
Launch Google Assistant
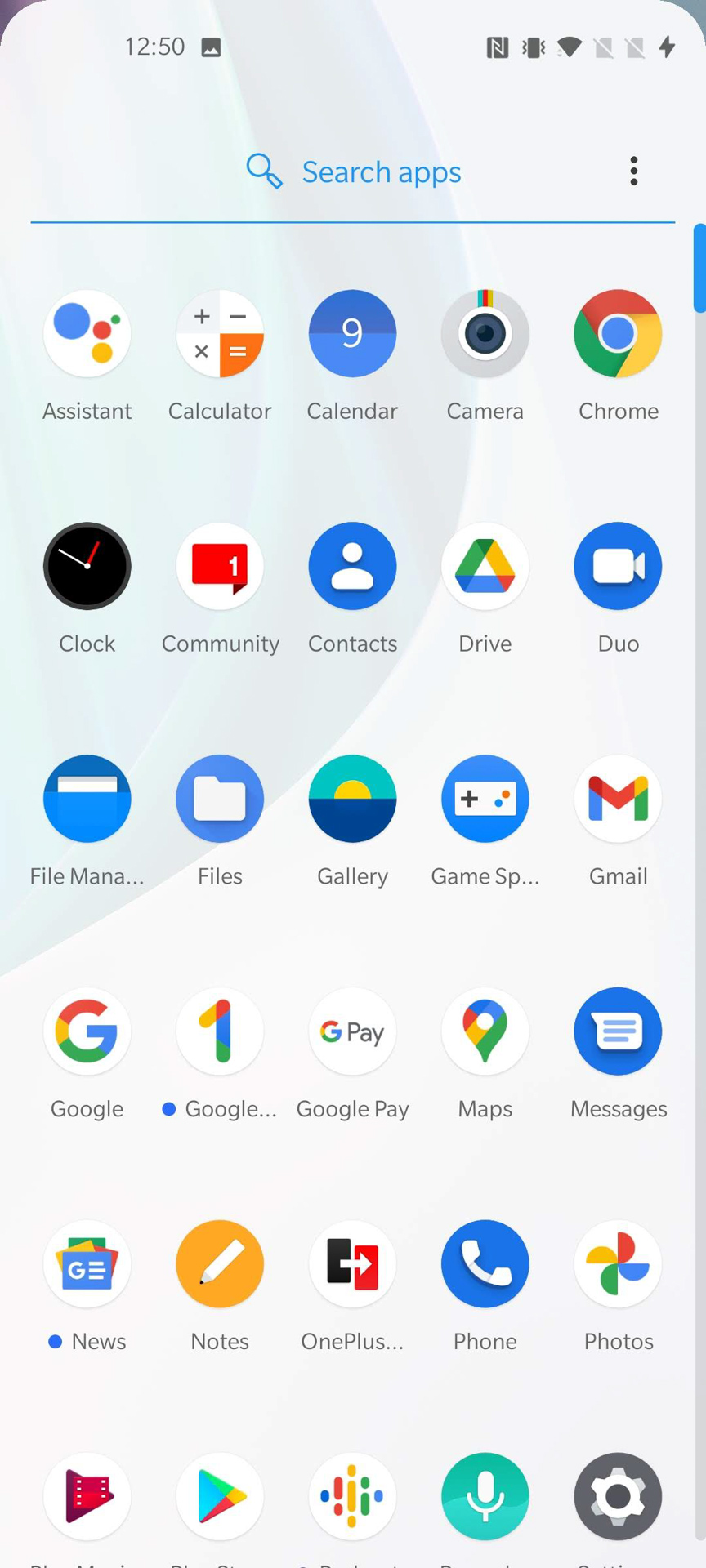pos(87,334)
